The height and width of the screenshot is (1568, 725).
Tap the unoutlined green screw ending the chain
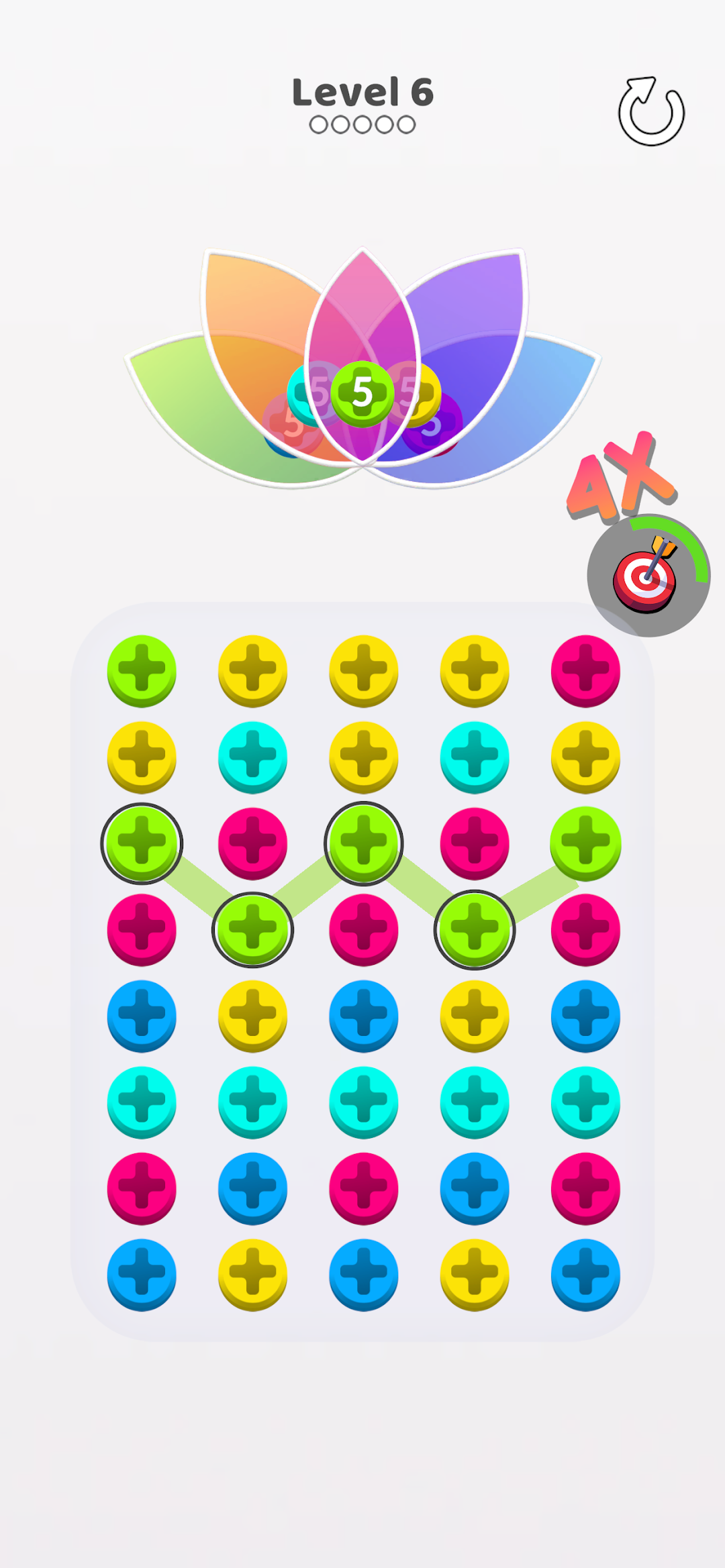585,843
